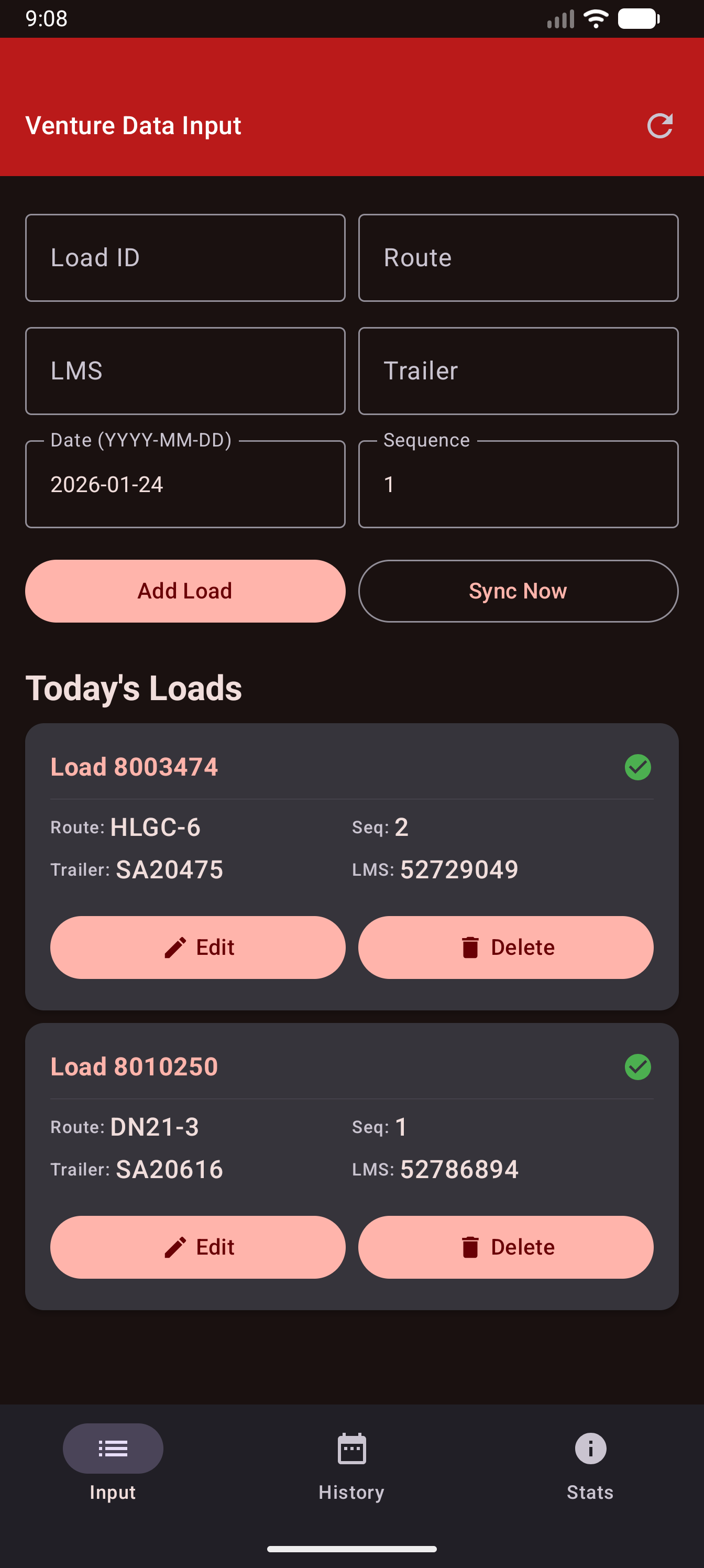
Task: Tap the green sync checkmark on Load 8010250
Action: coord(637,1066)
